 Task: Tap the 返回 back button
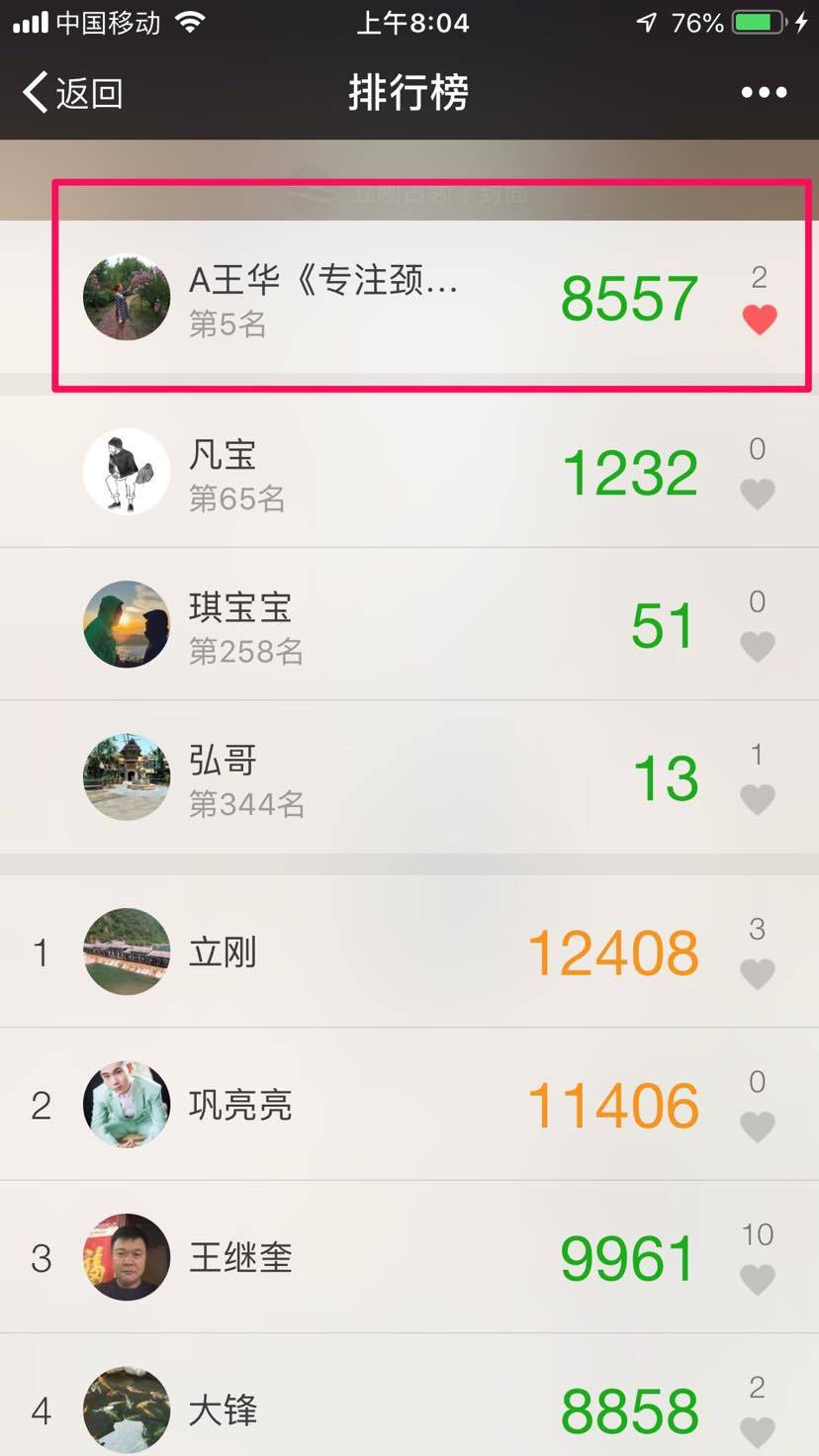(x=71, y=93)
